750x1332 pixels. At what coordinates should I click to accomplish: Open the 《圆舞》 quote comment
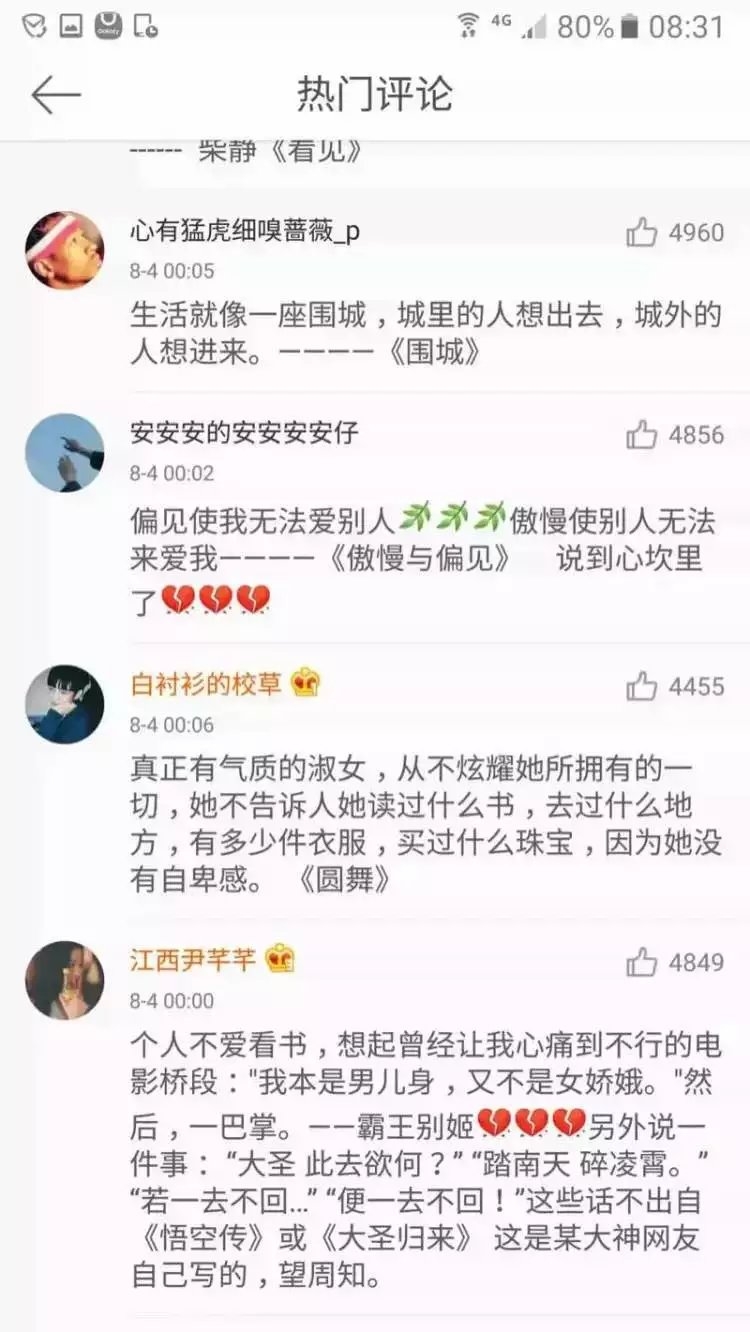tap(426, 824)
